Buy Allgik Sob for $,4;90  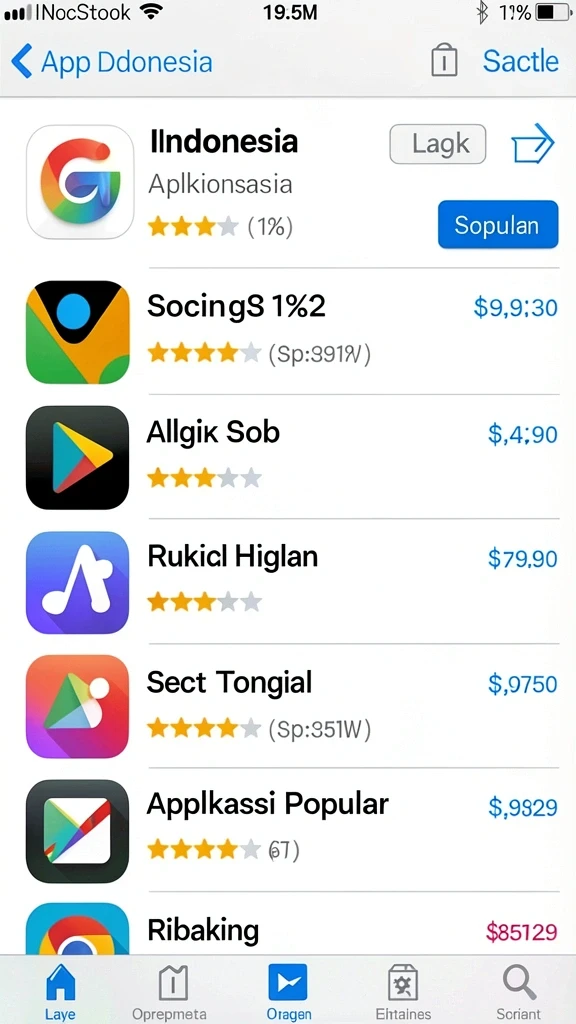pyautogui.click(x=522, y=434)
